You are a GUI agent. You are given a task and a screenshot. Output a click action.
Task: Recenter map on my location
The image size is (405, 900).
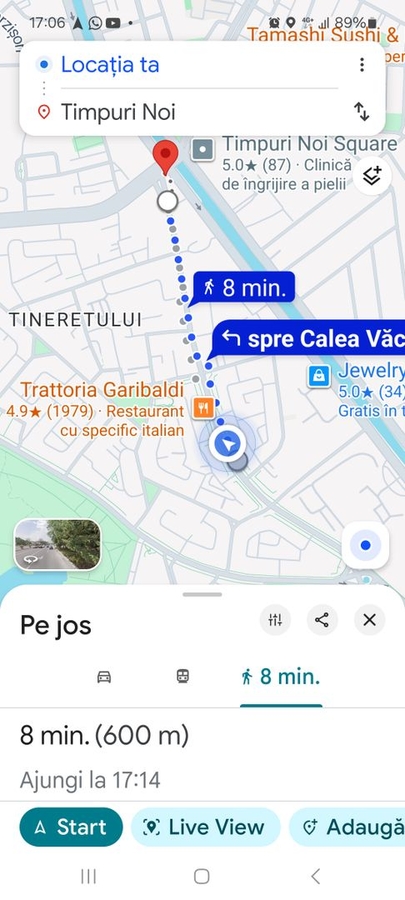click(365, 545)
